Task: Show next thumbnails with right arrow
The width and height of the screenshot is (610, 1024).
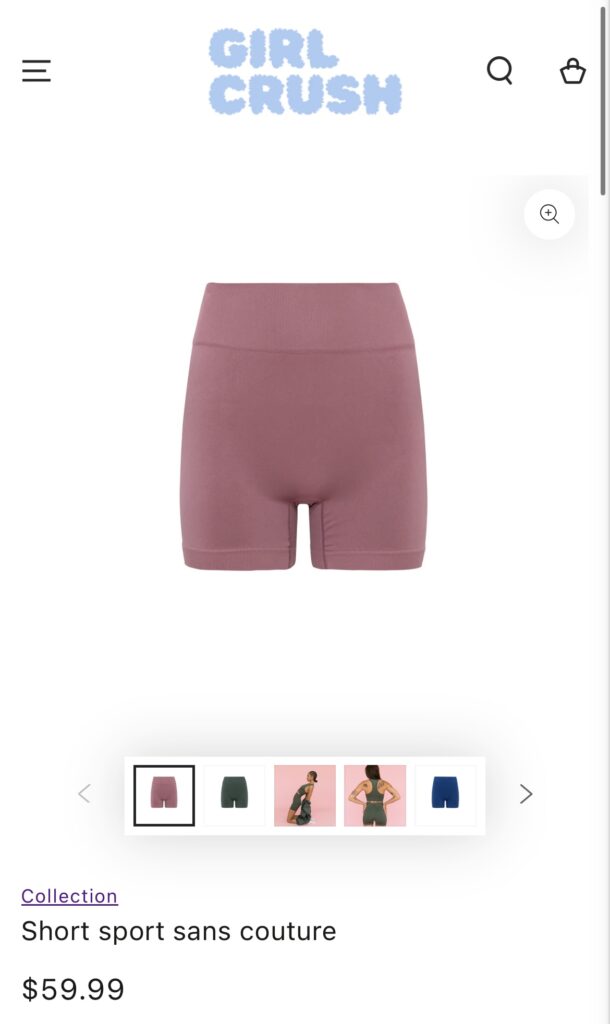Action: (x=526, y=794)
